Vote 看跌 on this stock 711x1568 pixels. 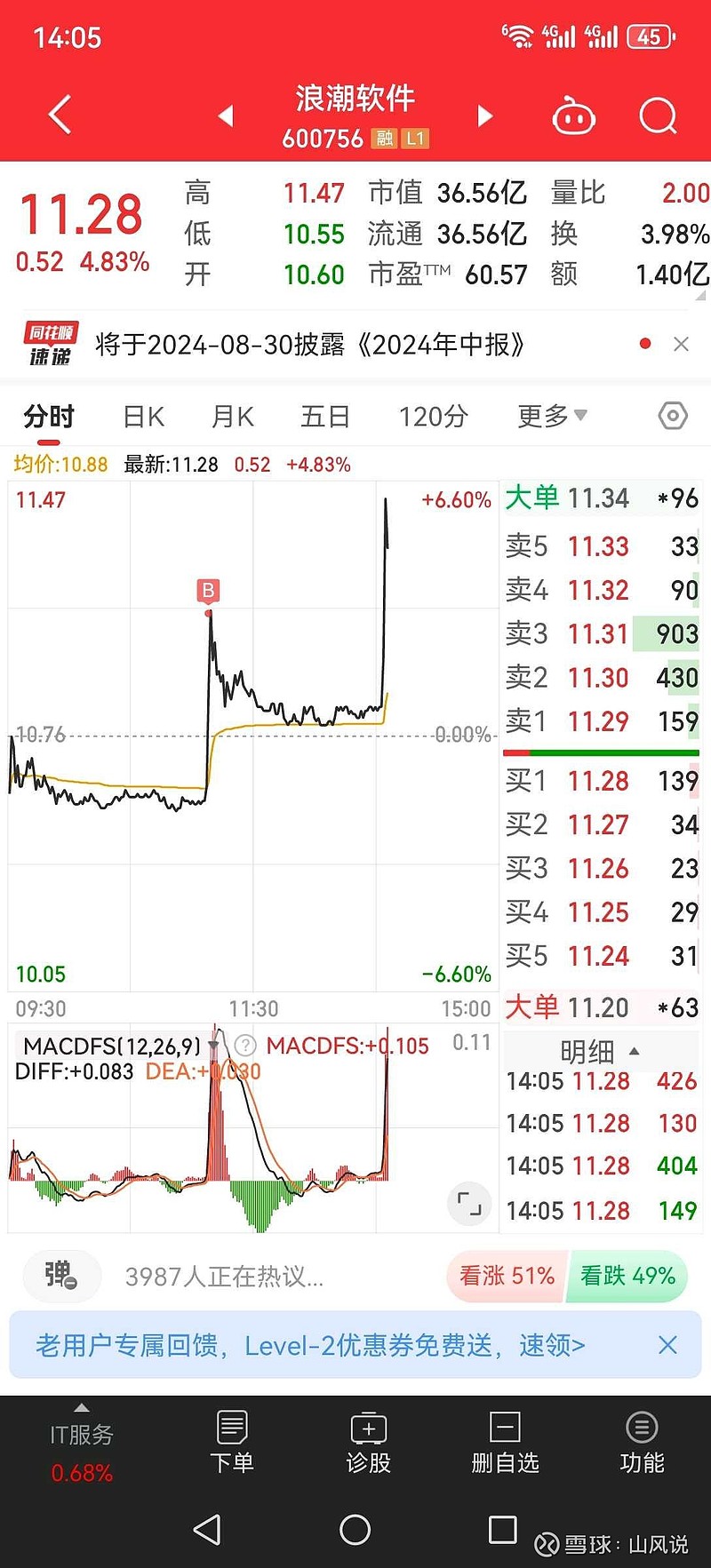627,1277
